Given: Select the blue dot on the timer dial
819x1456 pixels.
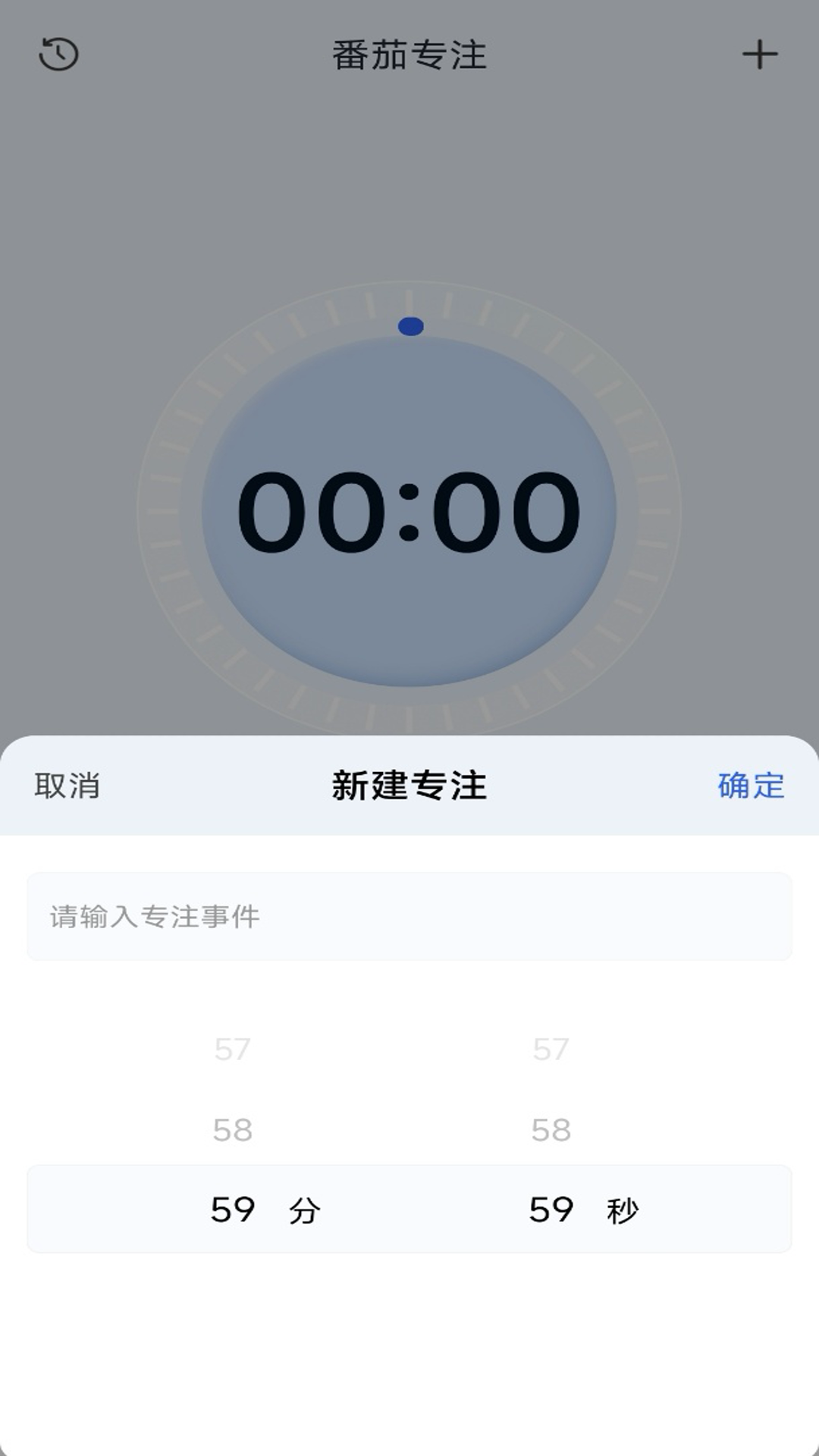Looking at the screenshot, I should coord(410,325).
